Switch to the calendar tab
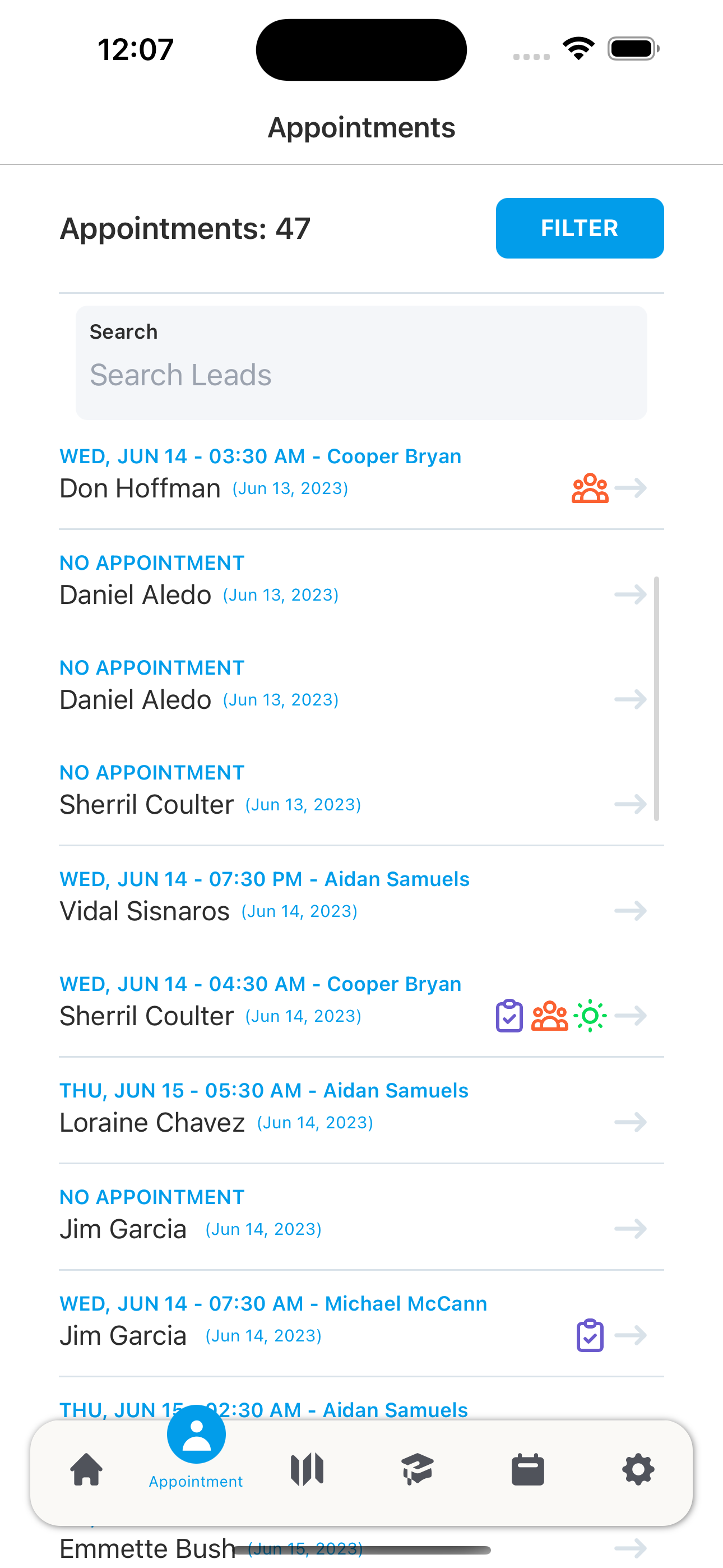Viewport: 723px width, 1568px height. click(x=527, y=1469)
